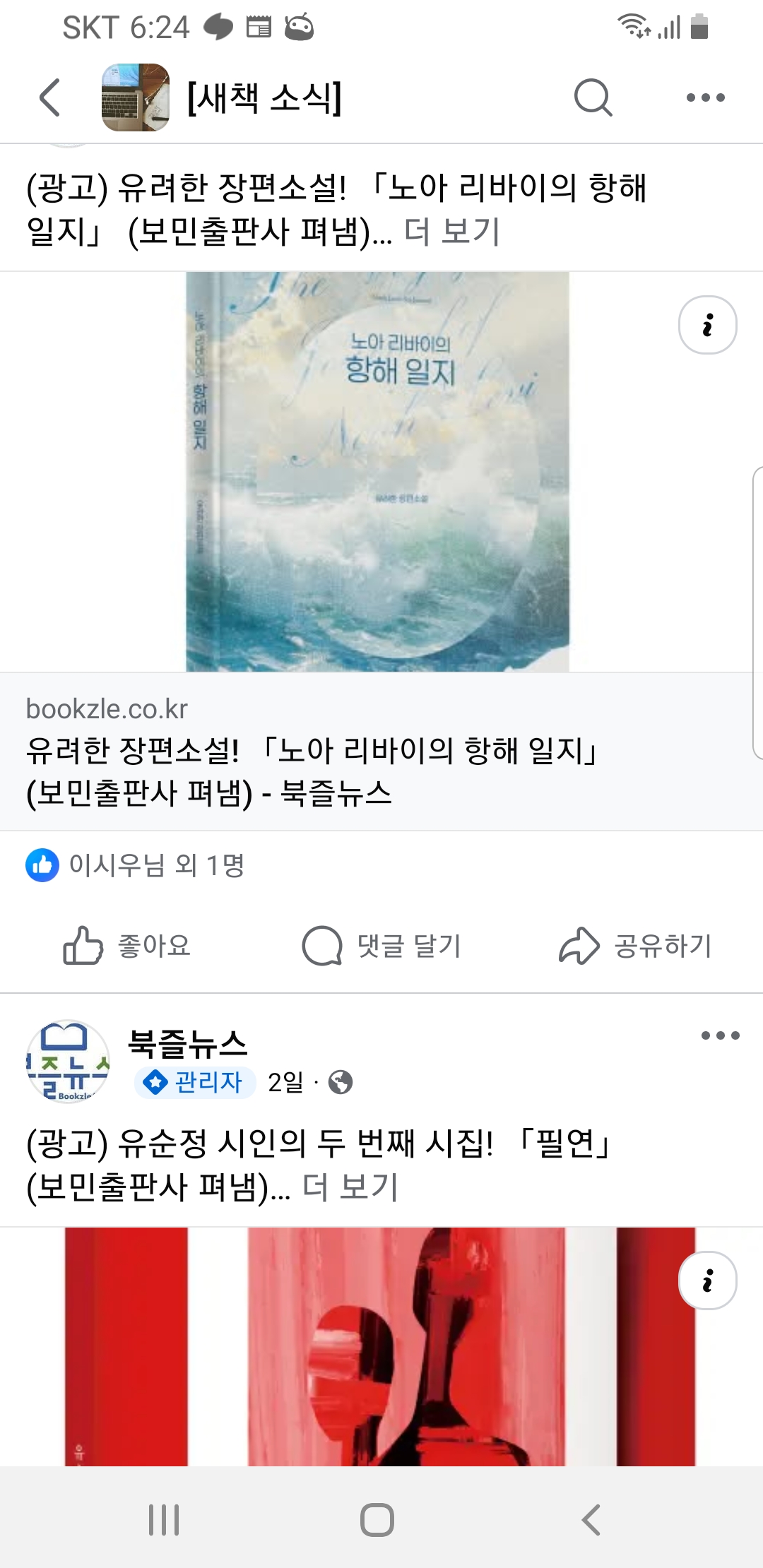Viewport: 763px width, 1568px height.
Task: Go back from the 새책 소식 group
Action: [x=50, y=97]
